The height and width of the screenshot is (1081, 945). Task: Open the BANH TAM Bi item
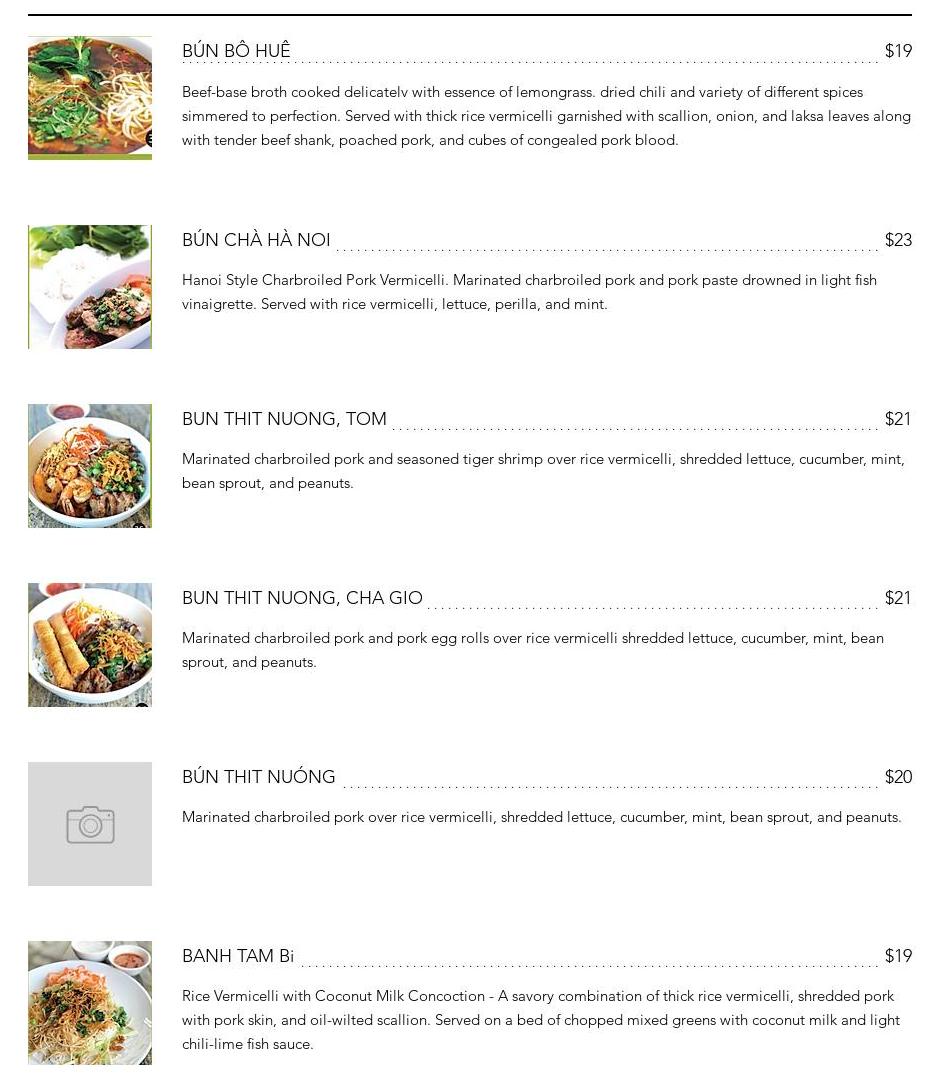click(238, 956)
